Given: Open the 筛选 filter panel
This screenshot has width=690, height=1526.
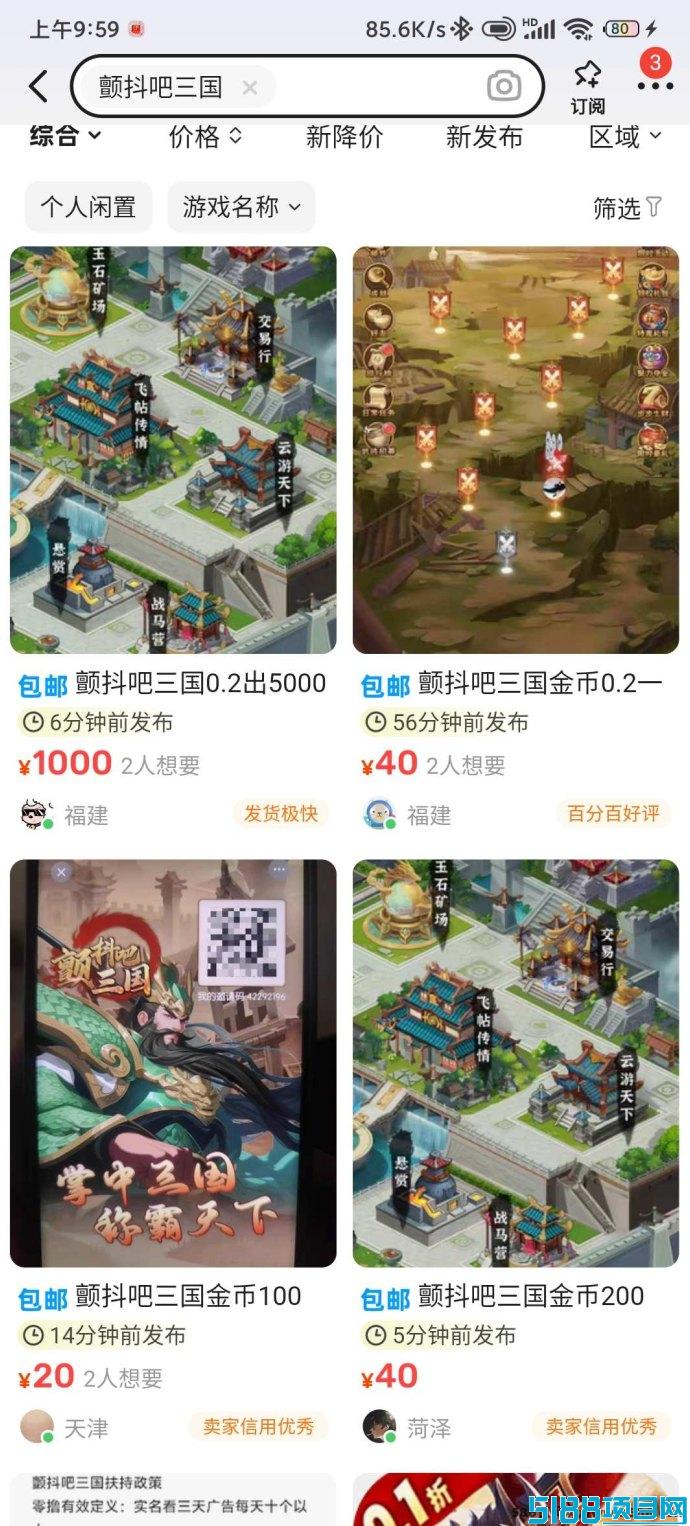Looking at the screenshot, I should pyautogui.click(x=628, y=207).
